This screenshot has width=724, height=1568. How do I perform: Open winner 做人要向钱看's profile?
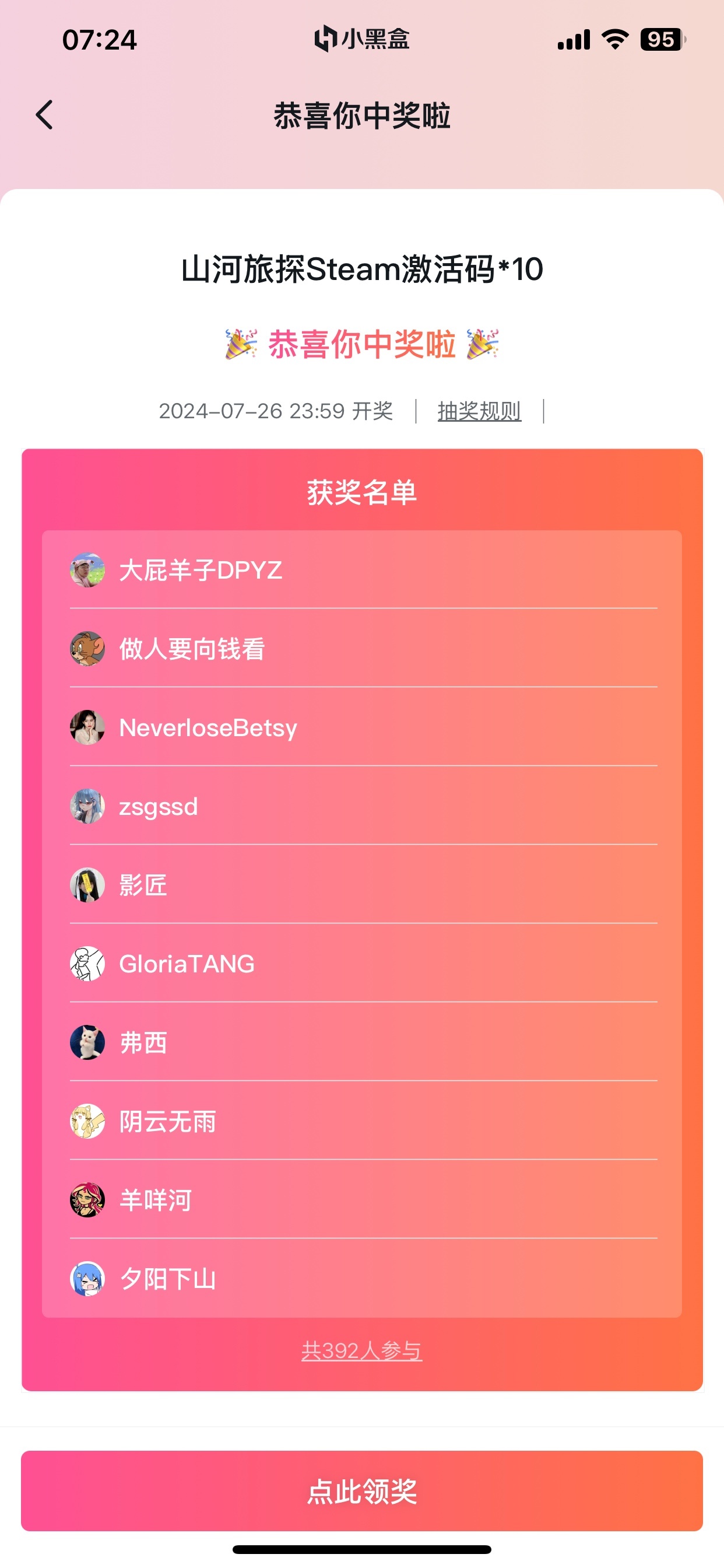coord(192,649)
